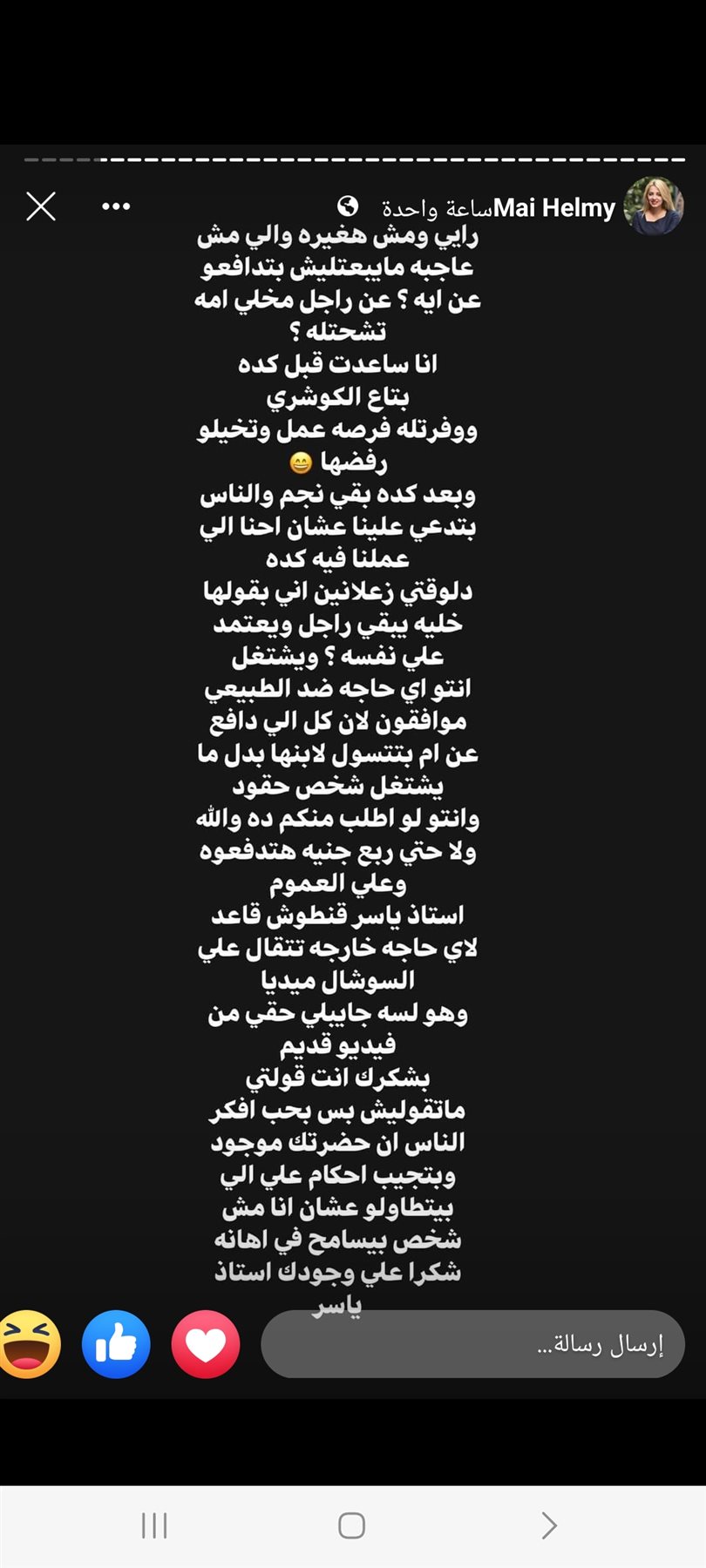This screenshot has width=706, height=1568.
Task: React with the laughing face emoji
Action: (x=29, y=1344)
